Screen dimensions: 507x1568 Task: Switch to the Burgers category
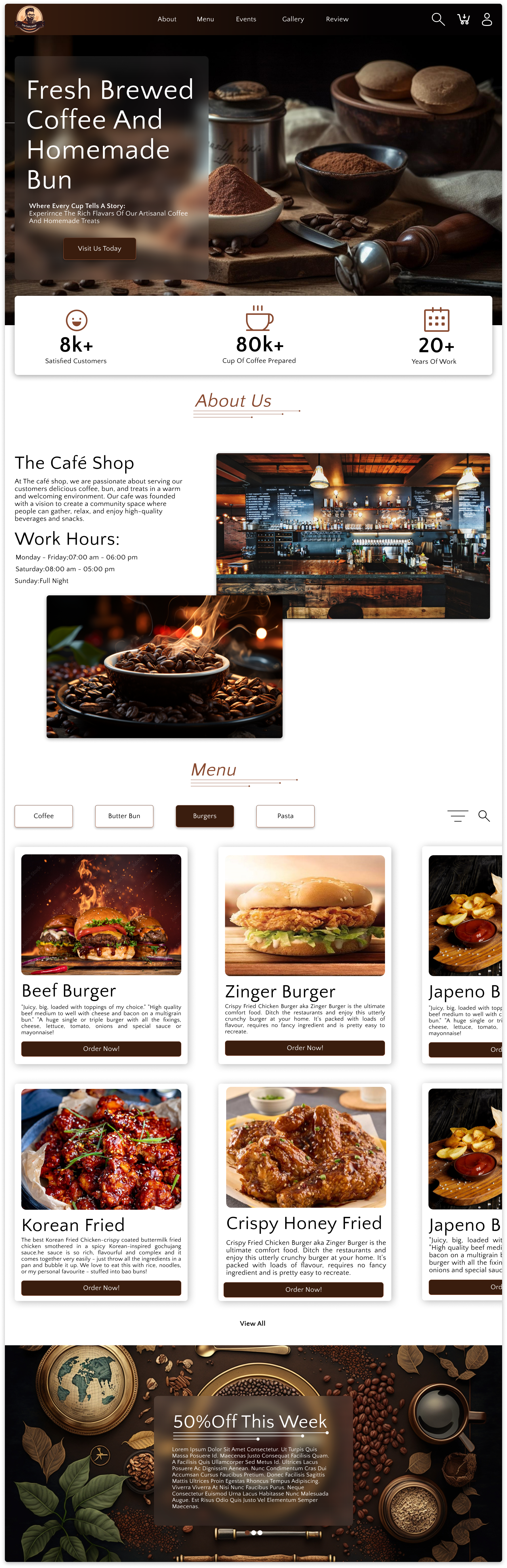pos(205,816)
